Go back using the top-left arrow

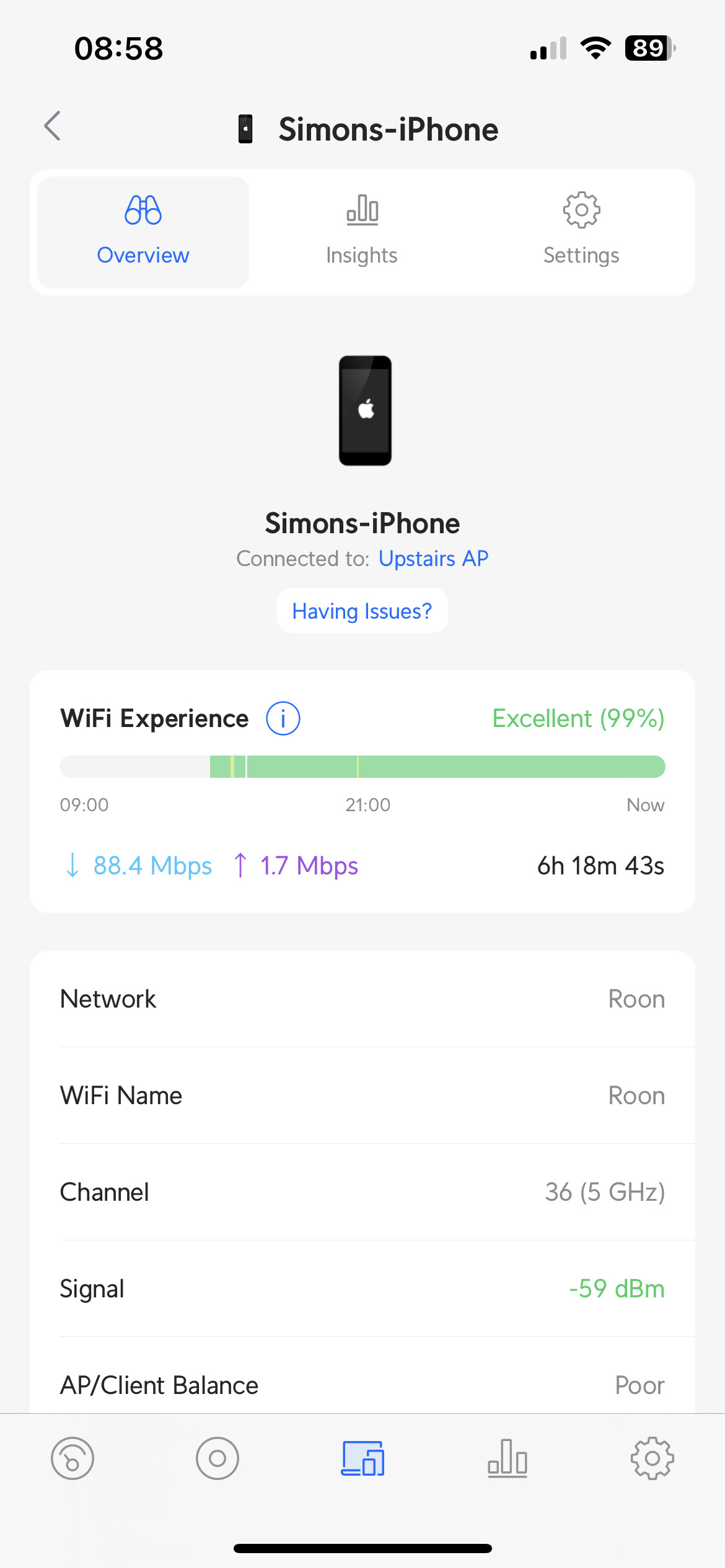(x=53, y=126)
